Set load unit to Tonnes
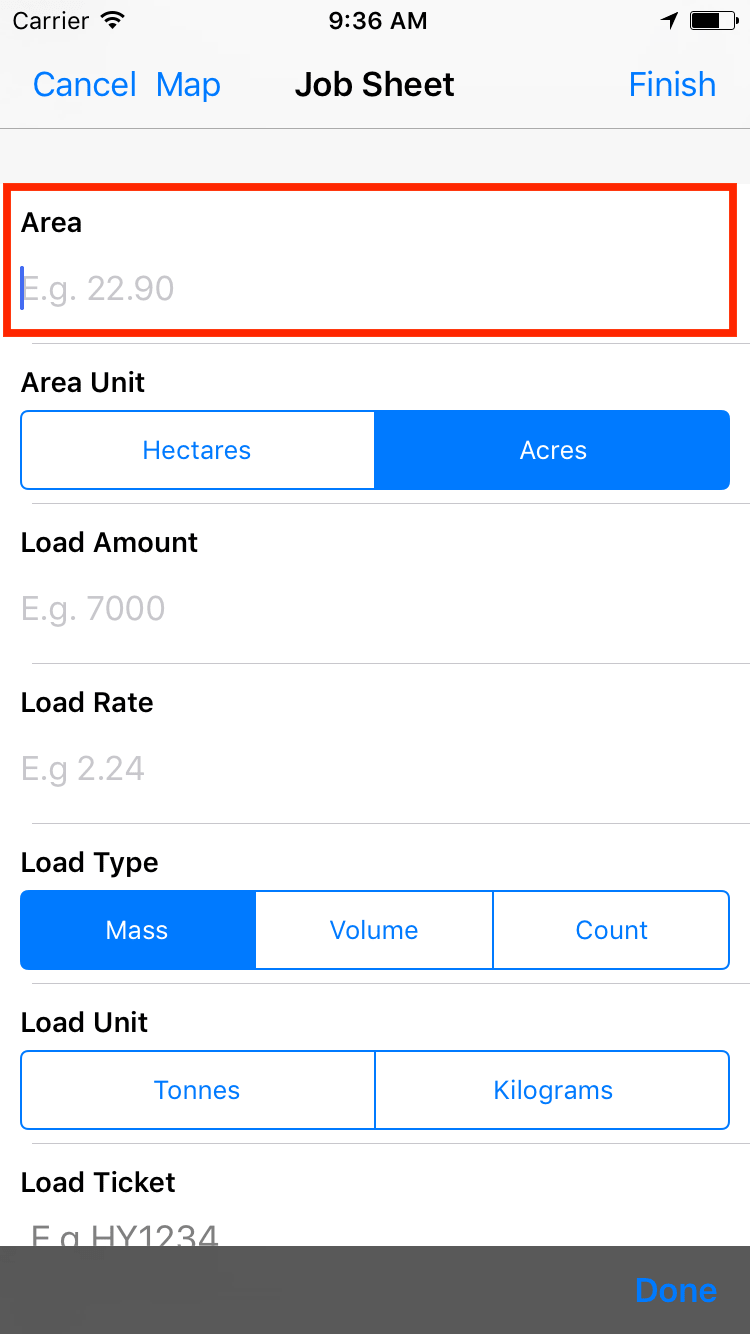The width and height of the screenshot is (750, 1334). pyautogui.click(x=197, y=1090)
